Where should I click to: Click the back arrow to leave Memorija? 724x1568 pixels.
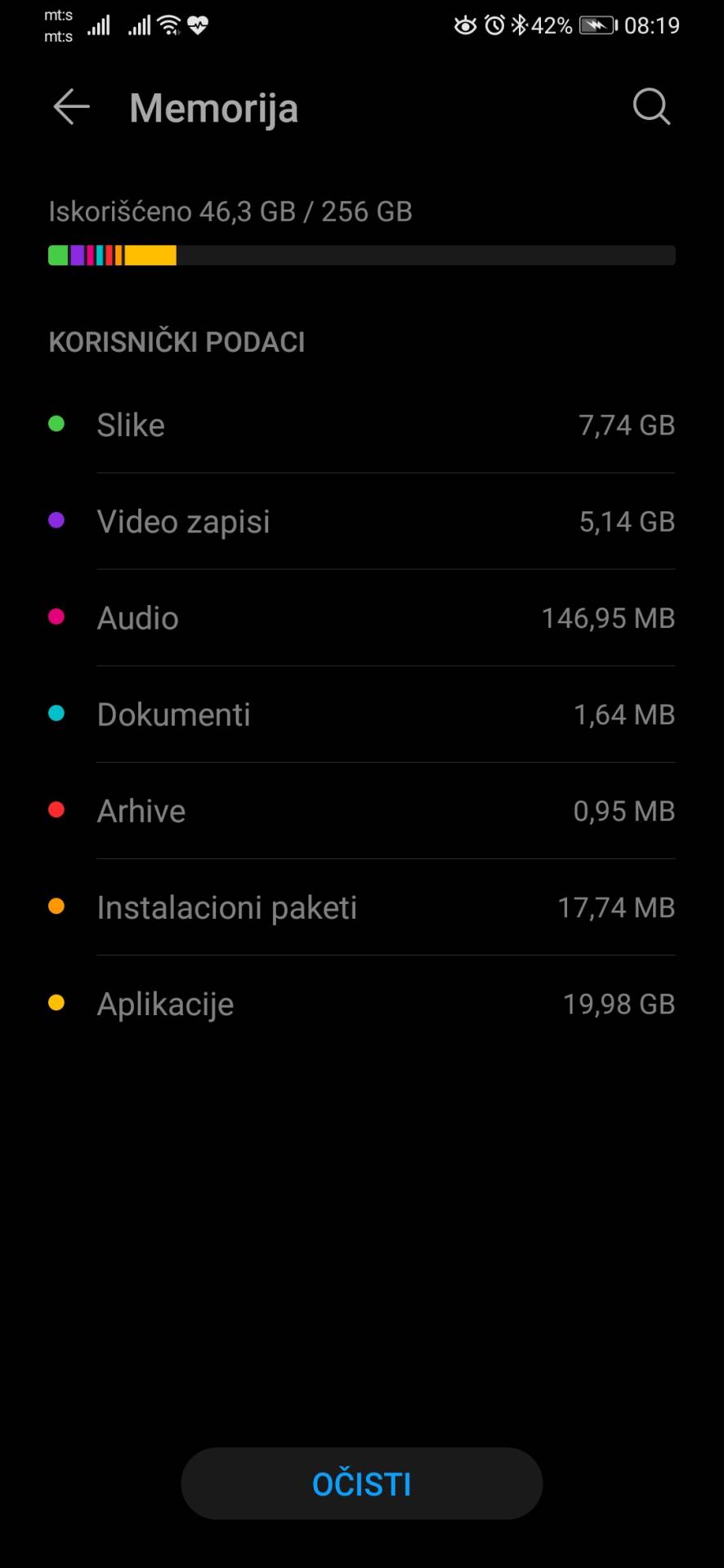70,107
